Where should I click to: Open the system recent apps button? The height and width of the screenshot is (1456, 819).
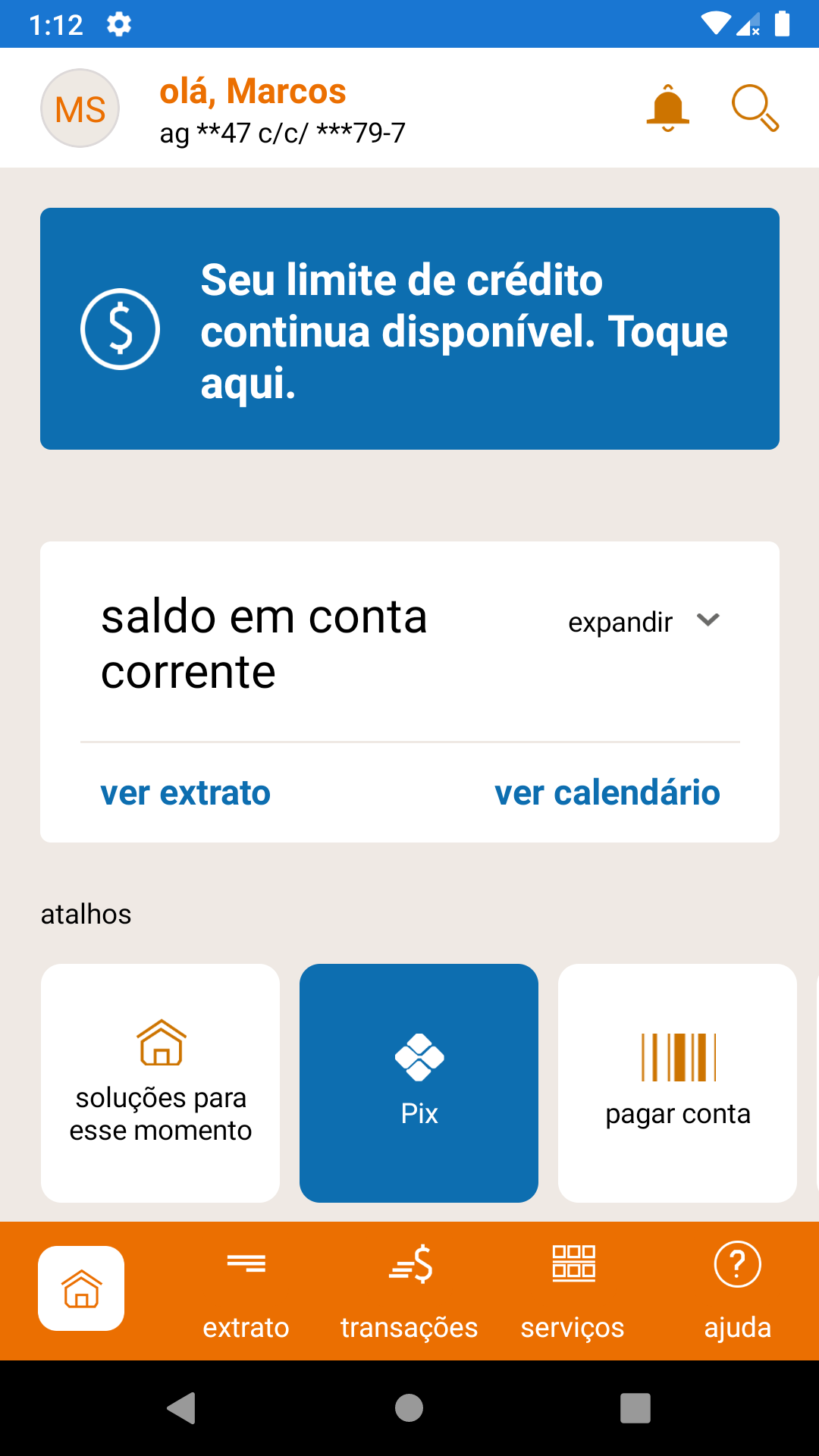pyautogui.click(x=635, y=1408)
